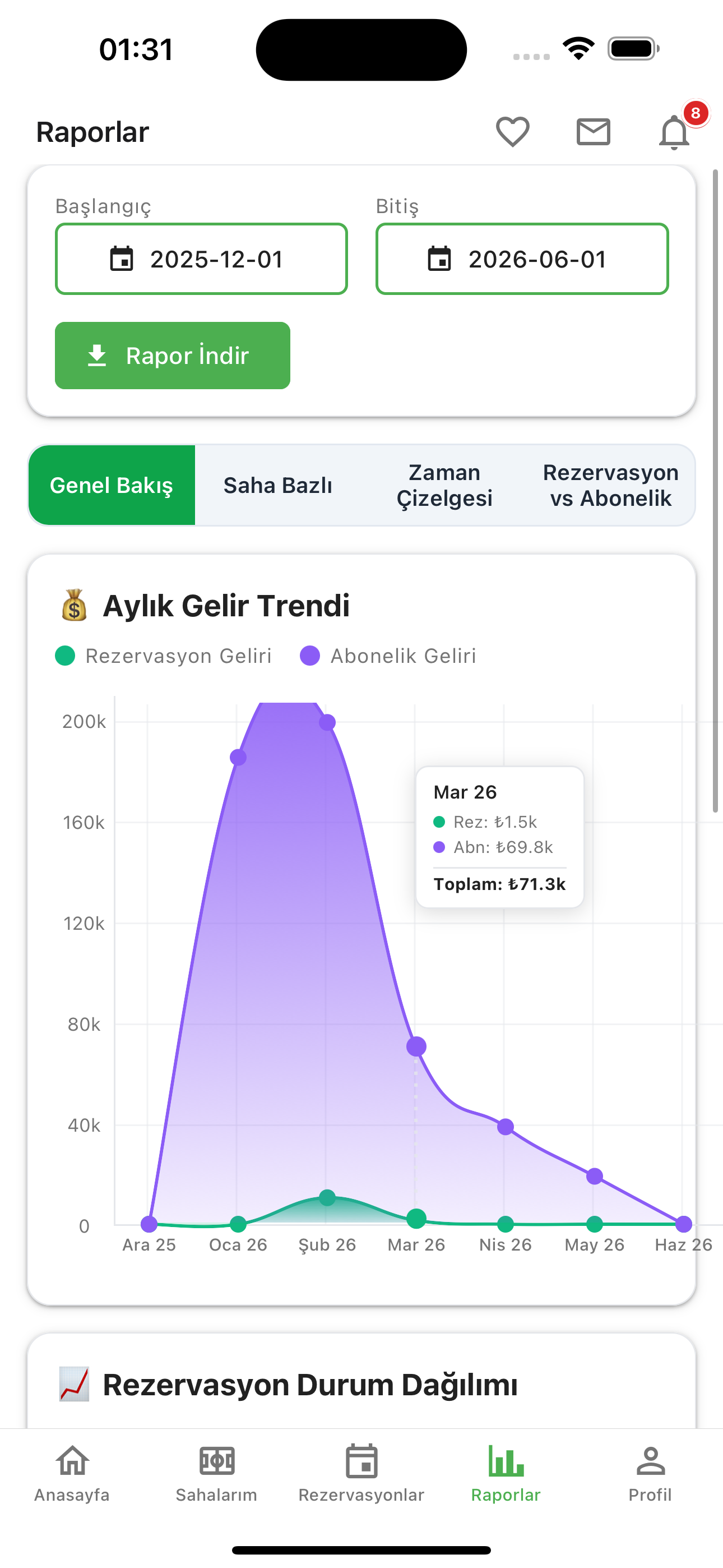Switch to Rezervasyon vs Abonelik tab
The width and height of the screenshot is (723, 1568).
pyautogui.click(x=610, y=485)
